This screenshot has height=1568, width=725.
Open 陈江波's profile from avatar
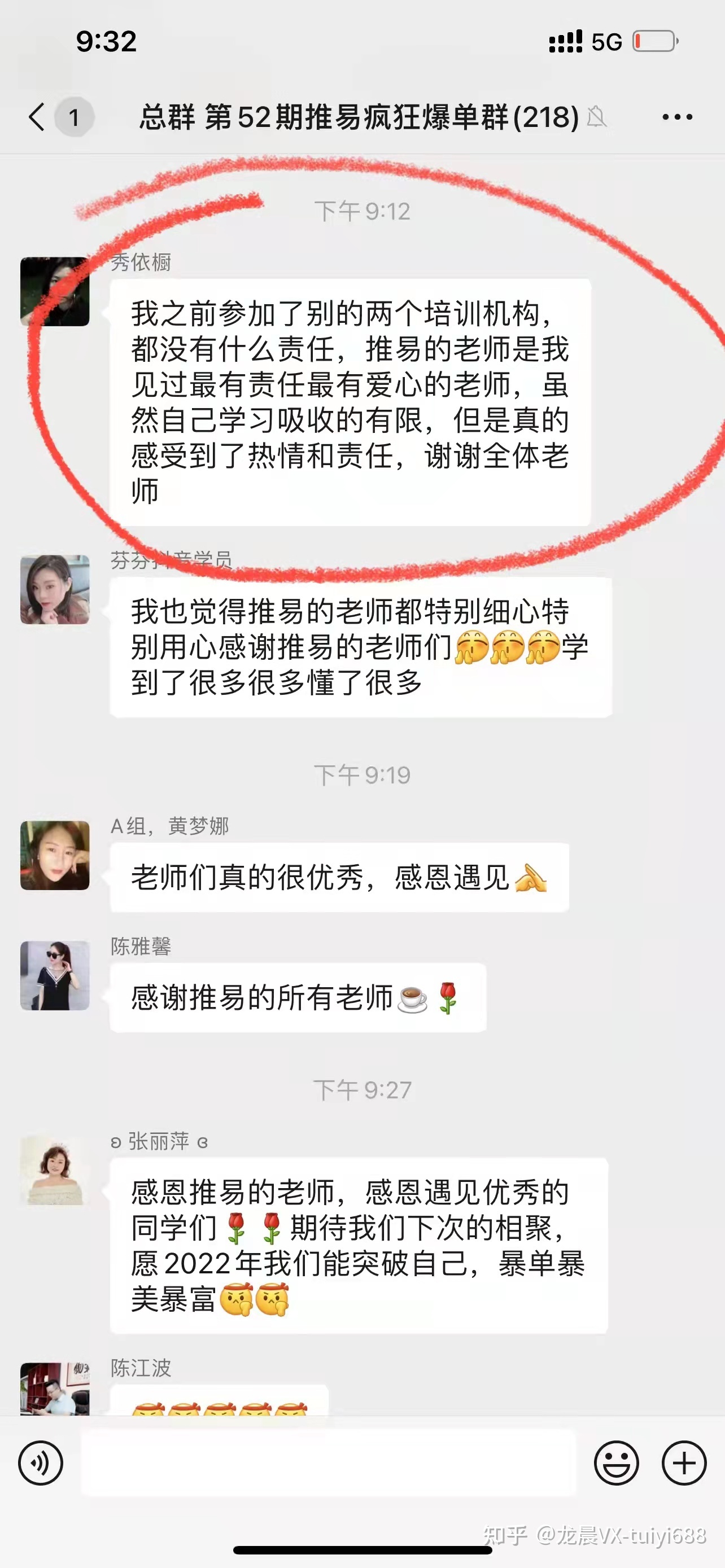pos(55,1389)
